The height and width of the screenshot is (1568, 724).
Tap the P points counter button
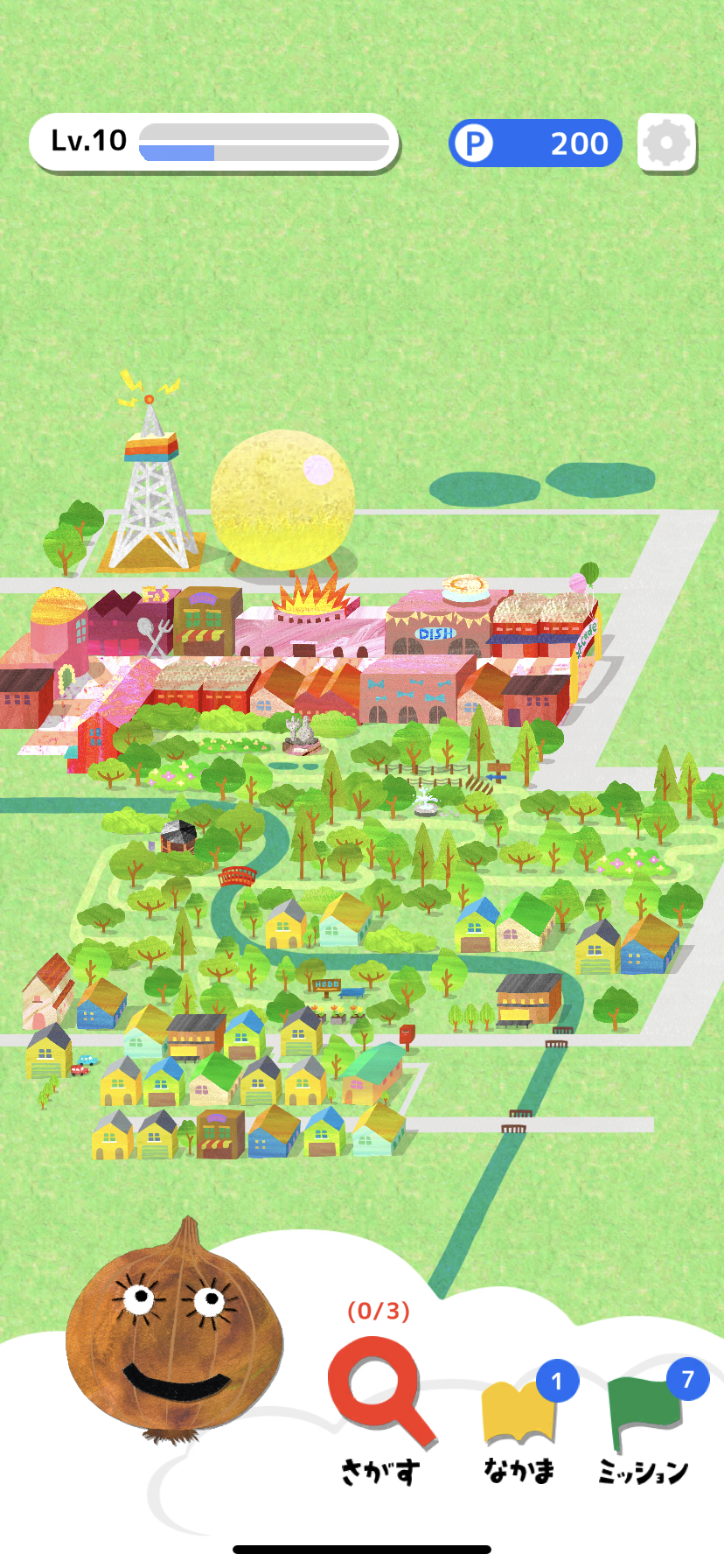point(535,143)
